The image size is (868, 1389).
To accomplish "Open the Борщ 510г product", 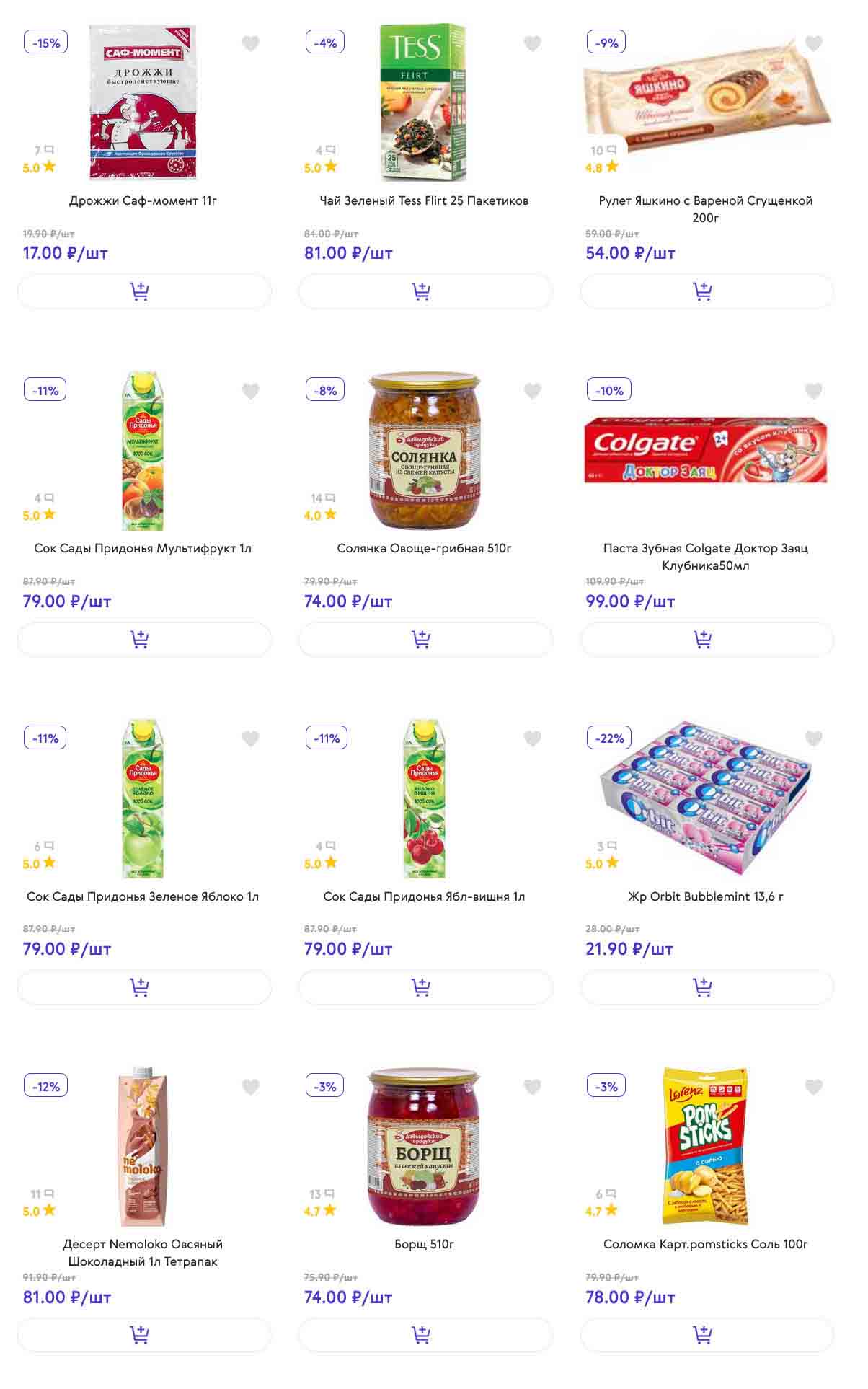I will click(x=424, y=1244).
